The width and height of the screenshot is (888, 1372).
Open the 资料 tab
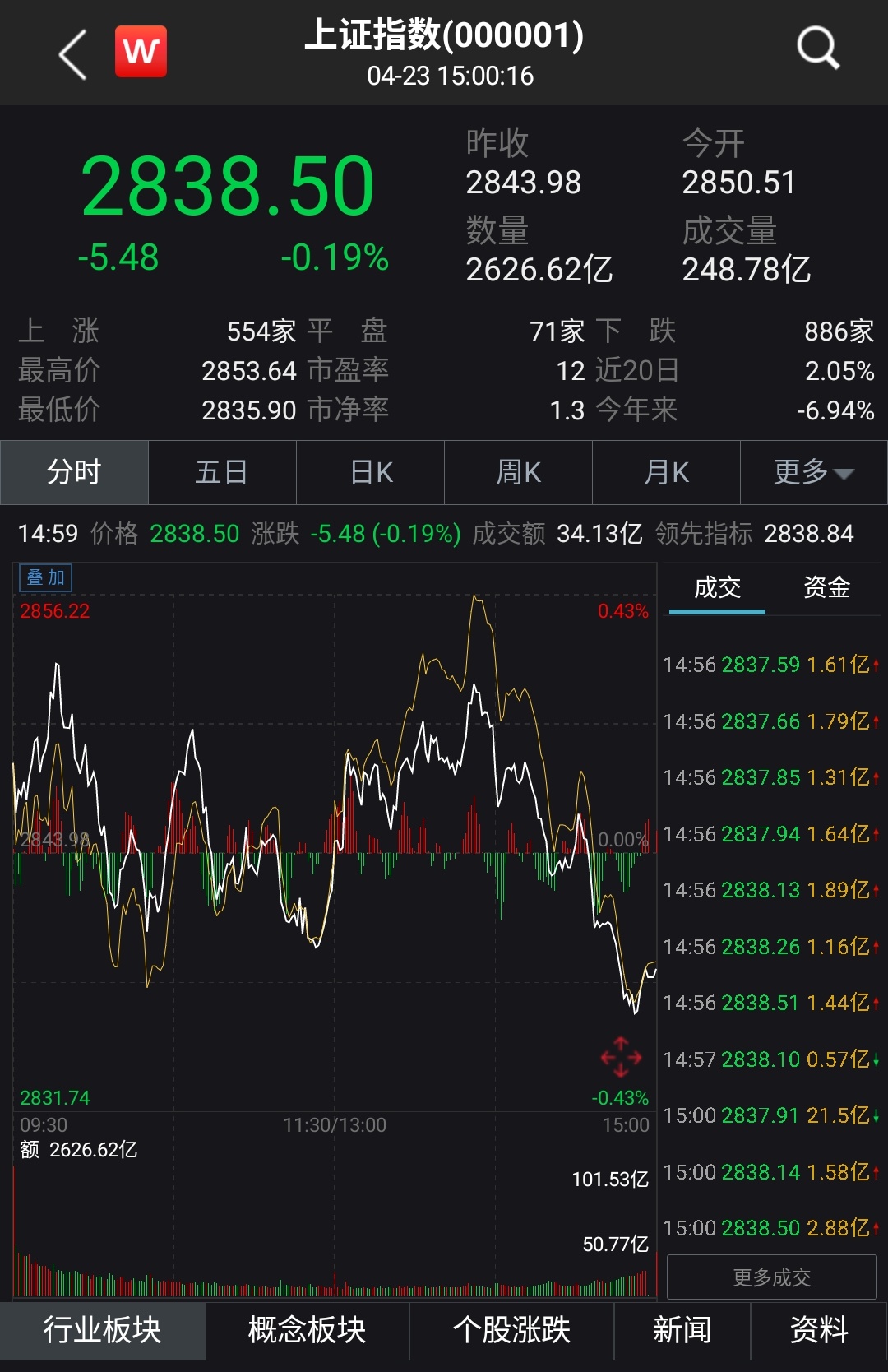(x=818, y=1330)
